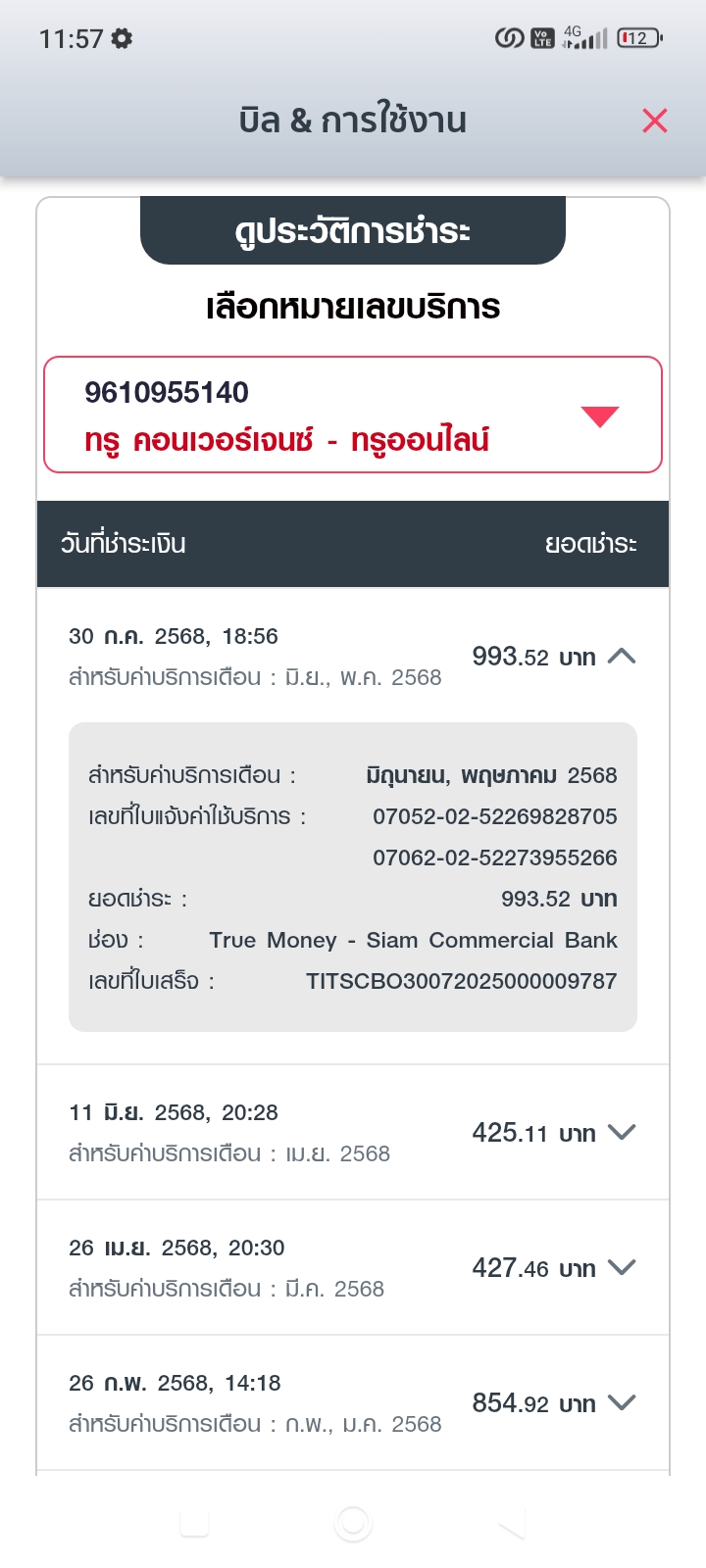This screenshot has height=1568, width=706.
Task: Tap the system home button
Action: (353, 1523)
